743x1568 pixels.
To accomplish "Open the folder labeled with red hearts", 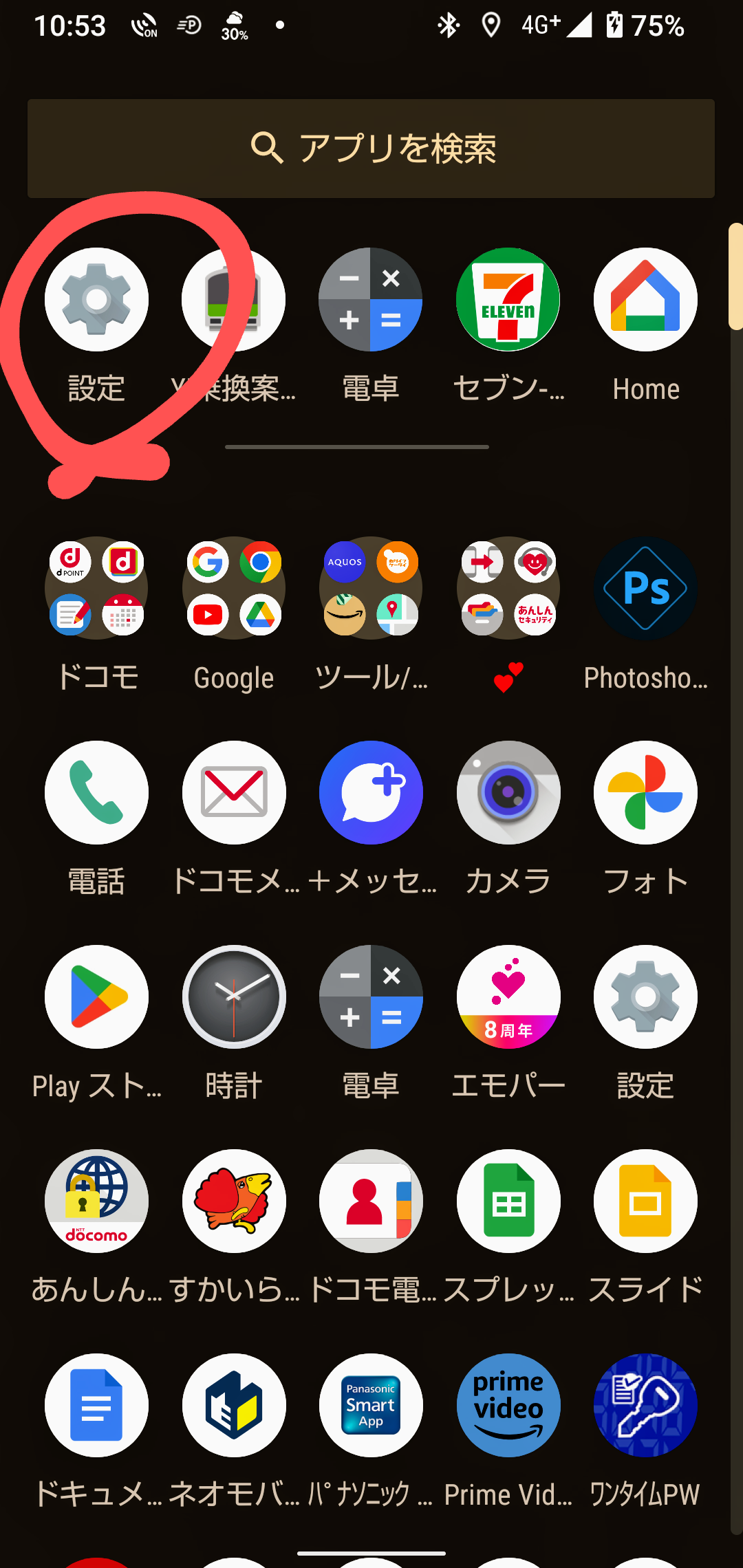I will click(x=508, y=589).
